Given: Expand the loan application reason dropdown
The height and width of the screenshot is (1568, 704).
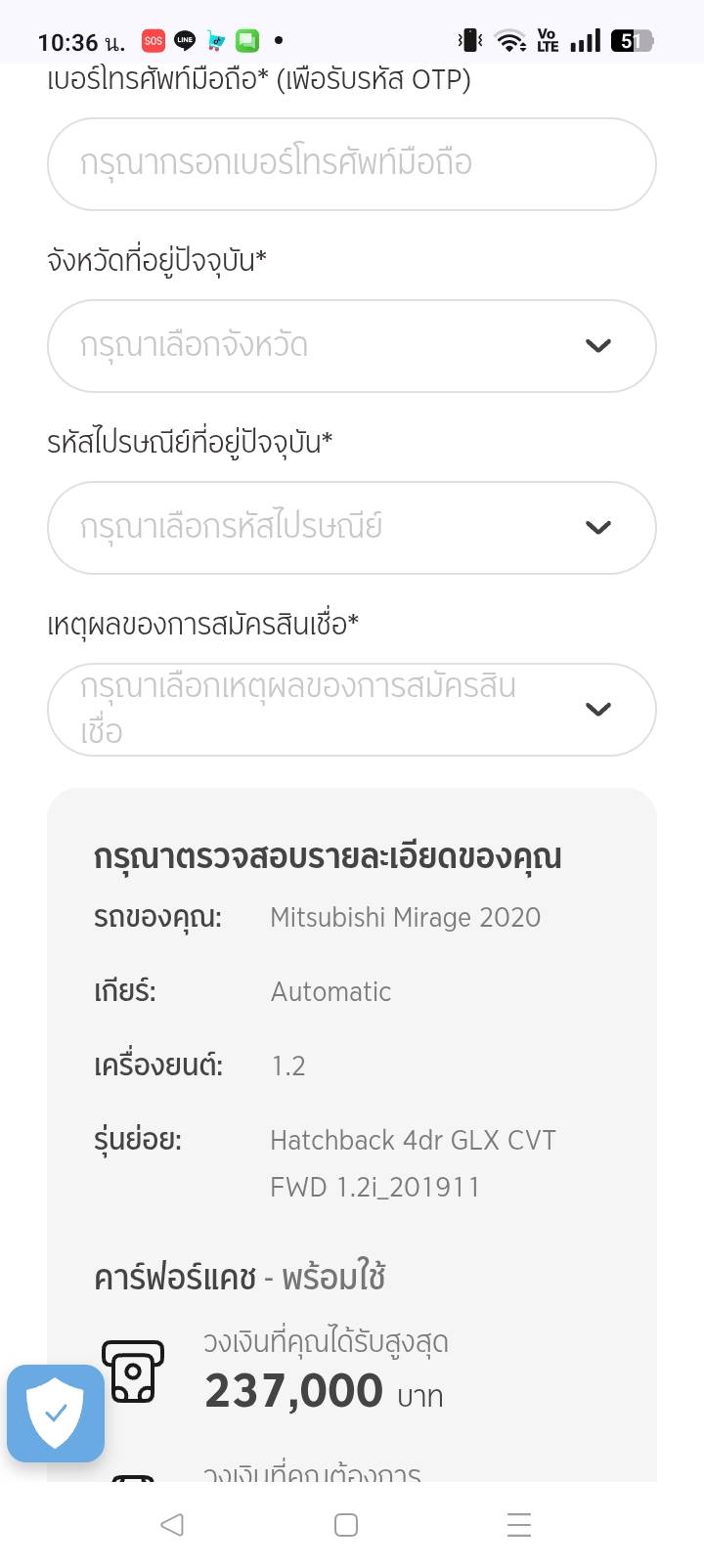Looking at the screenshot, I should [x=351, y=710].
